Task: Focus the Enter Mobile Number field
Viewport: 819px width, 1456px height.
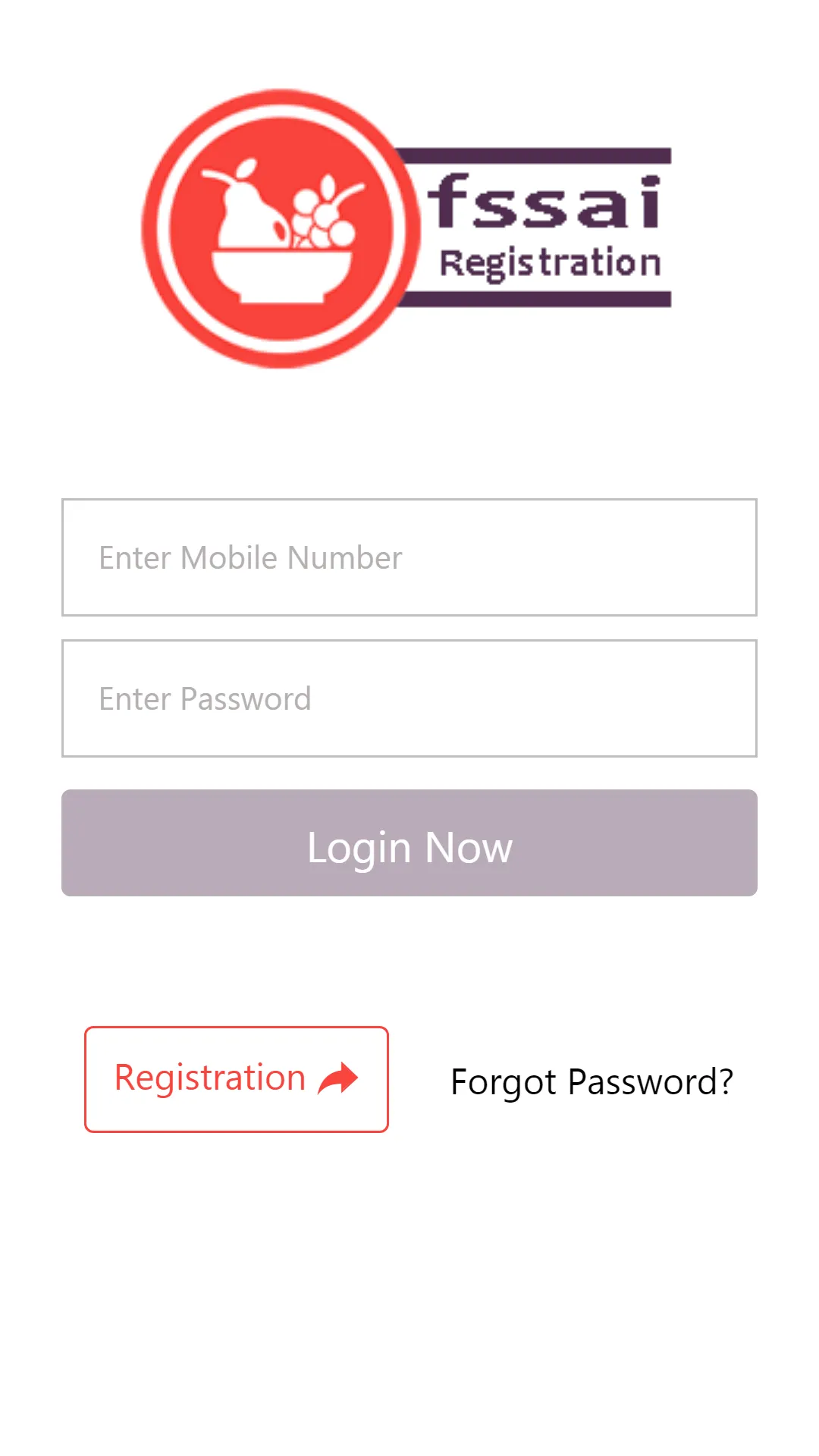Action: click(409, 557)
